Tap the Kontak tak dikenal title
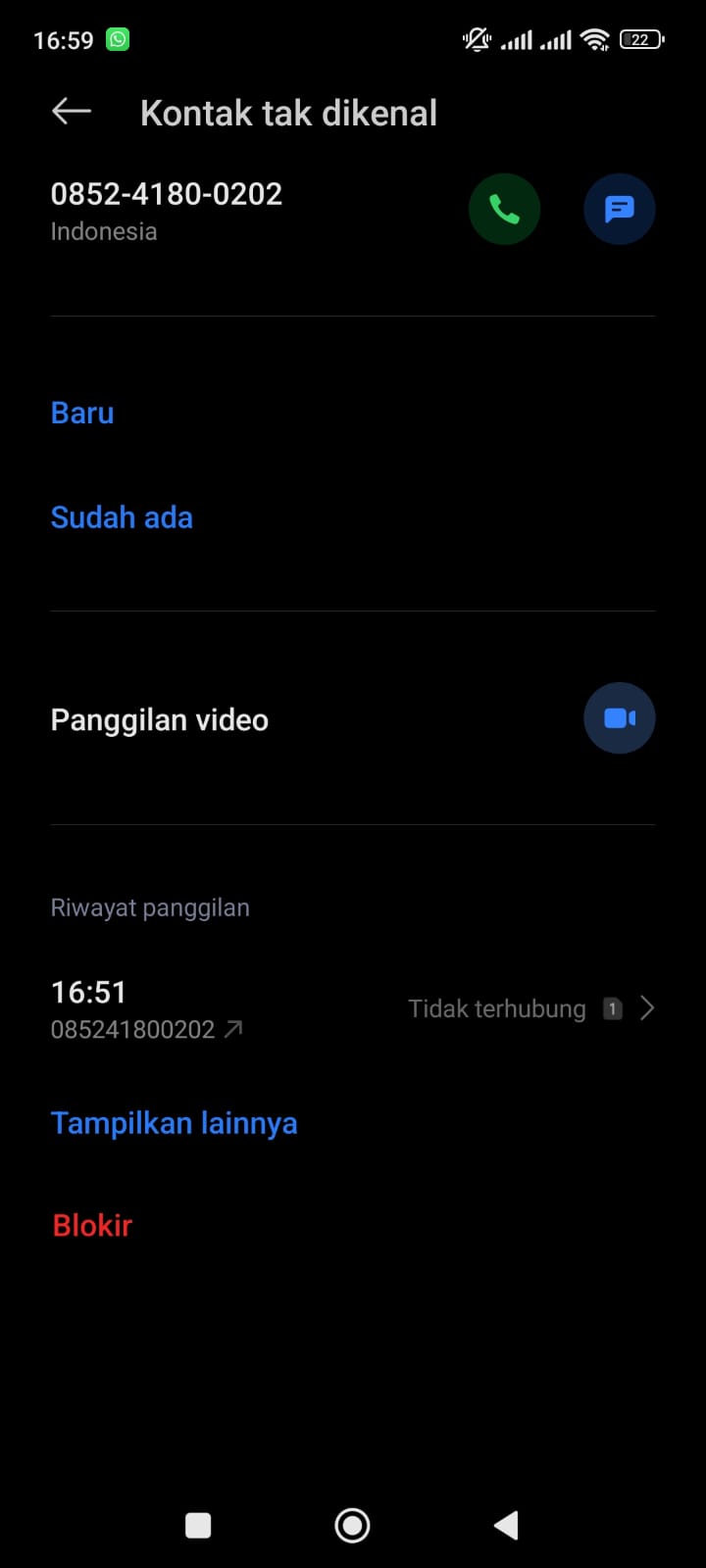706x1568 pixels. [x=288, y=112]
